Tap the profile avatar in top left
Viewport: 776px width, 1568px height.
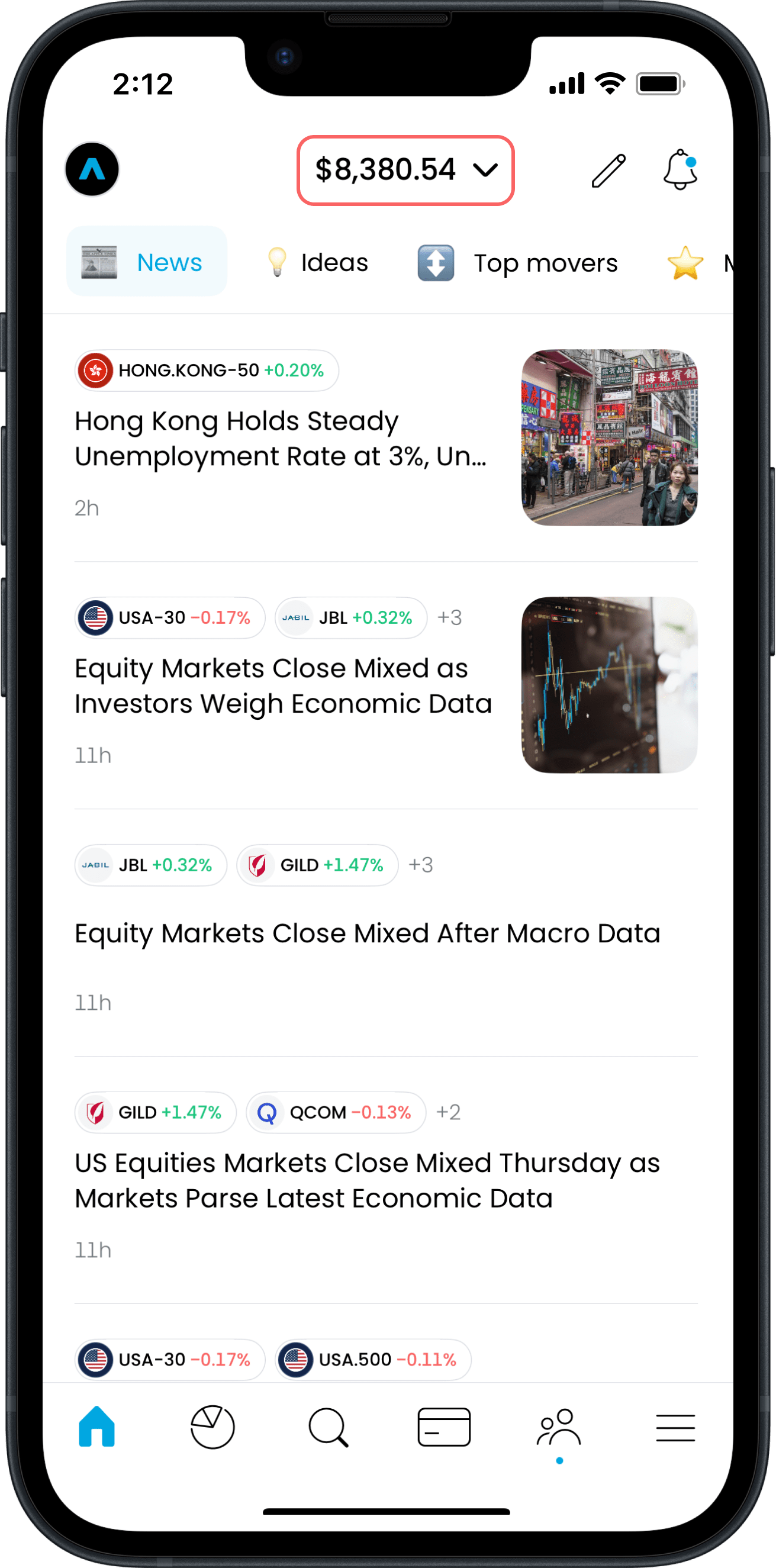[x=92, y=170]
